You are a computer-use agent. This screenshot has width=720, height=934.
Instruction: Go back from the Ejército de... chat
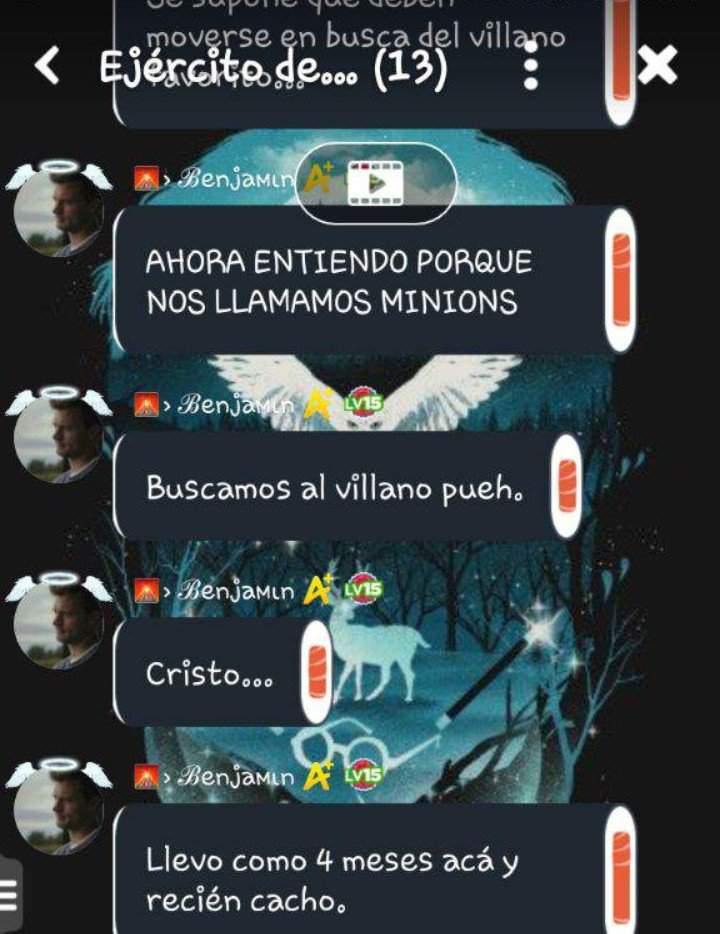pos(46,66)
